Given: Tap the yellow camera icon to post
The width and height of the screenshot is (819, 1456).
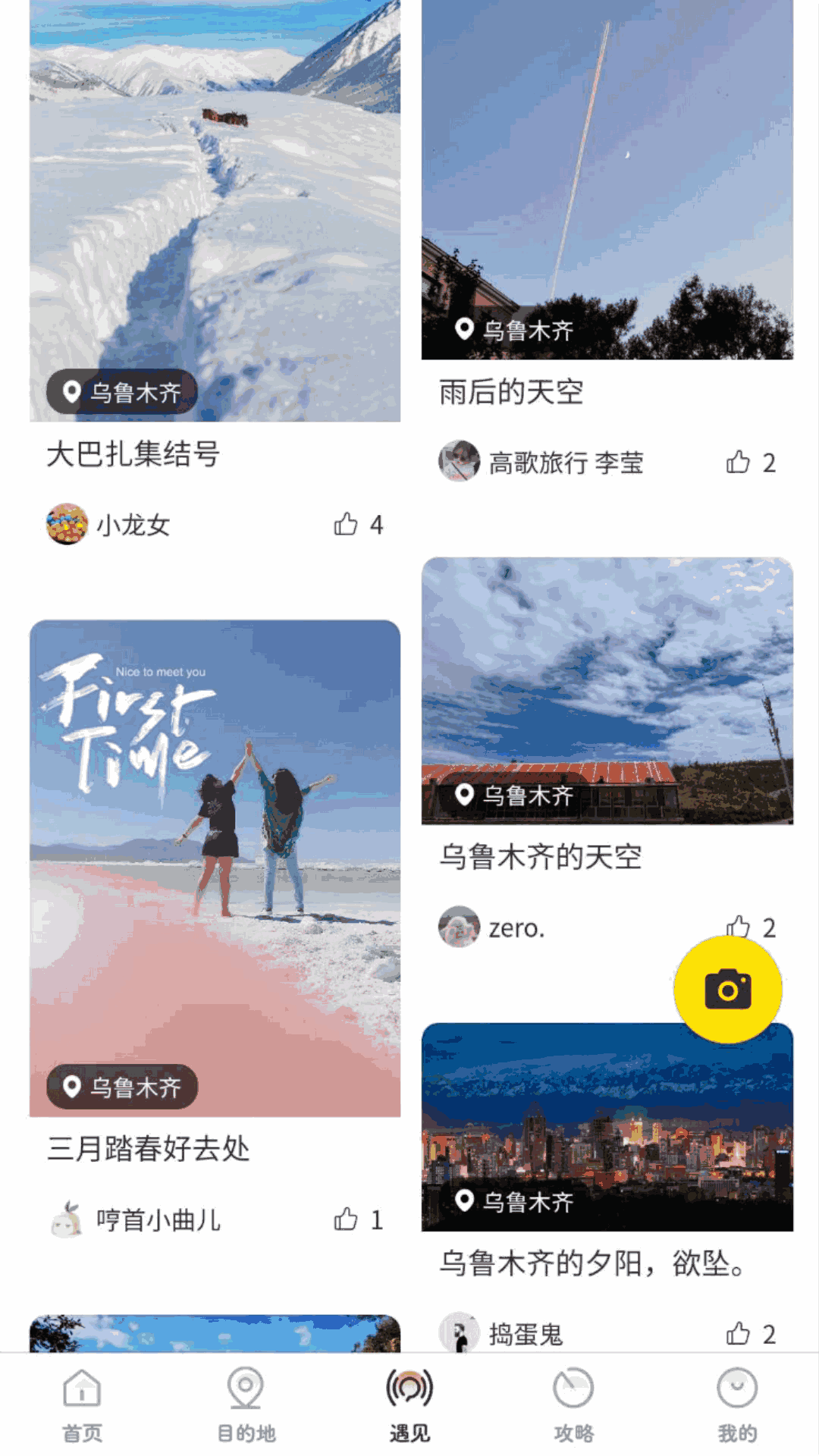Looking at the screenshot, I should [x=726, y=988].
